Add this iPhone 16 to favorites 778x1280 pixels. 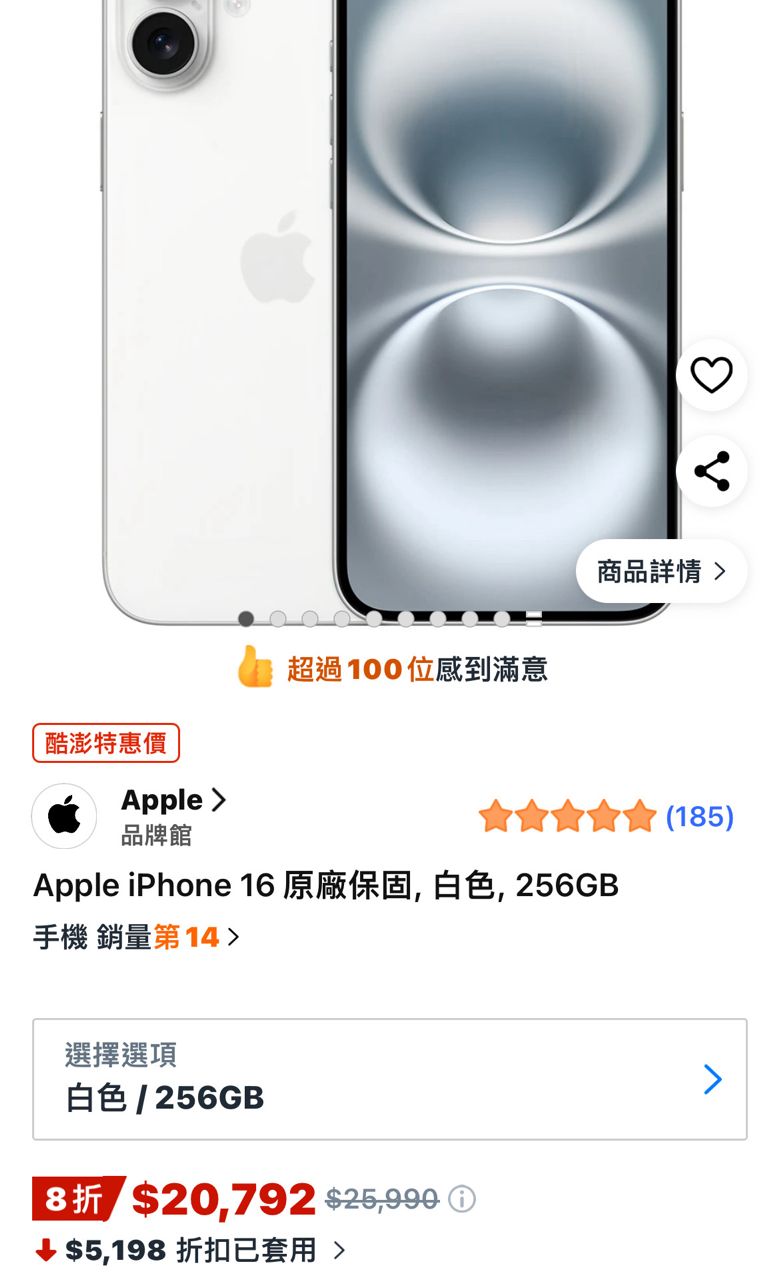711,376
